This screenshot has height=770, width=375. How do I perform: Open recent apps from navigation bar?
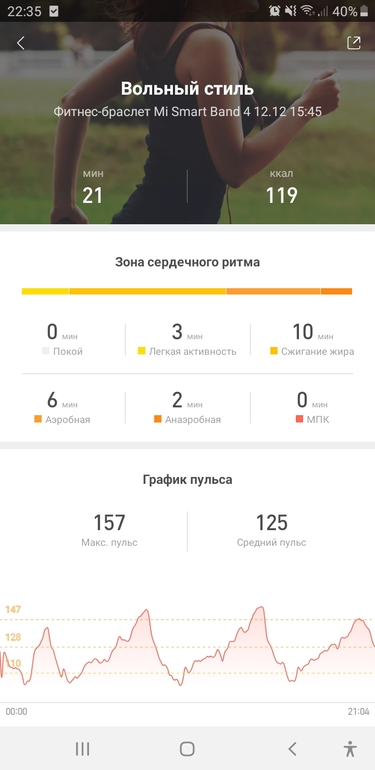(82, 748)
